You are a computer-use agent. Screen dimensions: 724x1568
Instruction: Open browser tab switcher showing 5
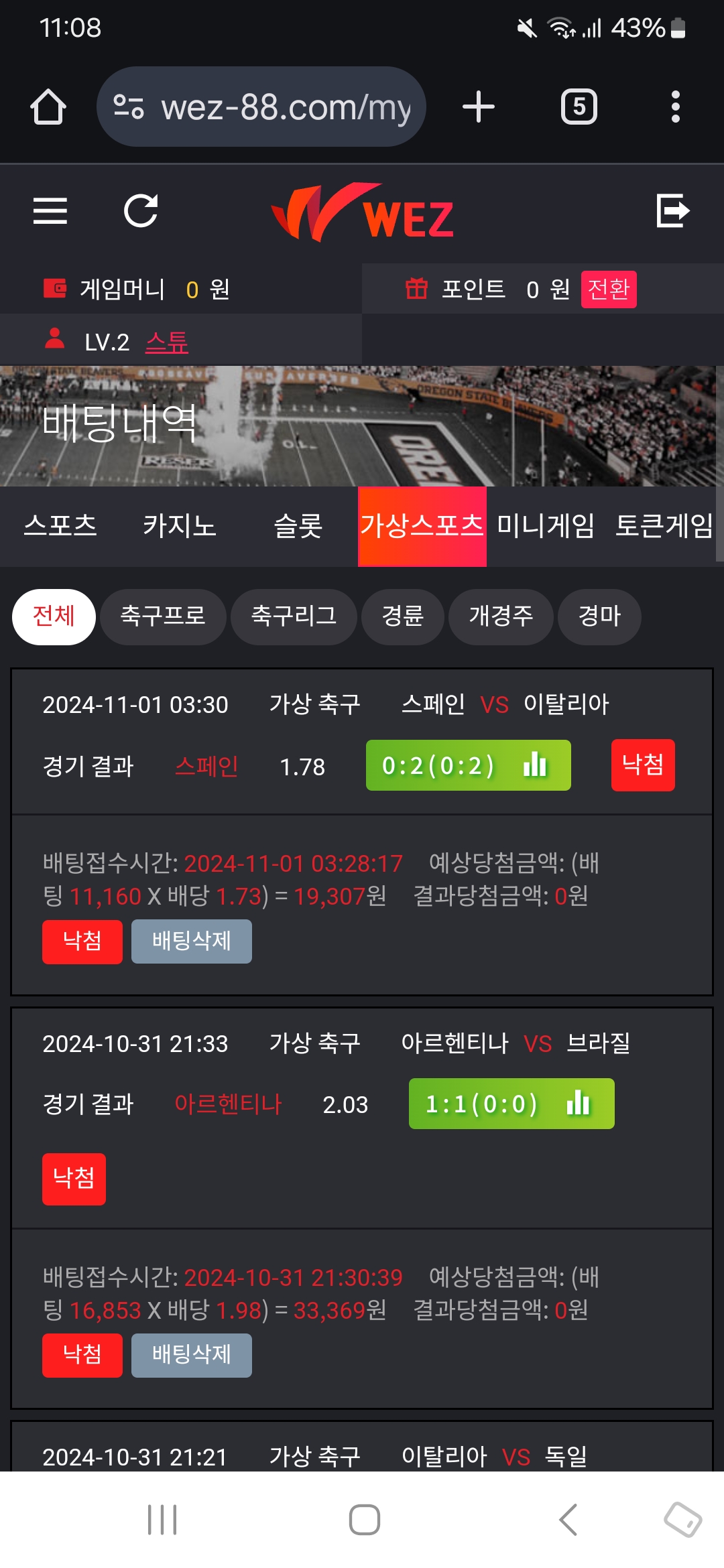click(579, 107)
